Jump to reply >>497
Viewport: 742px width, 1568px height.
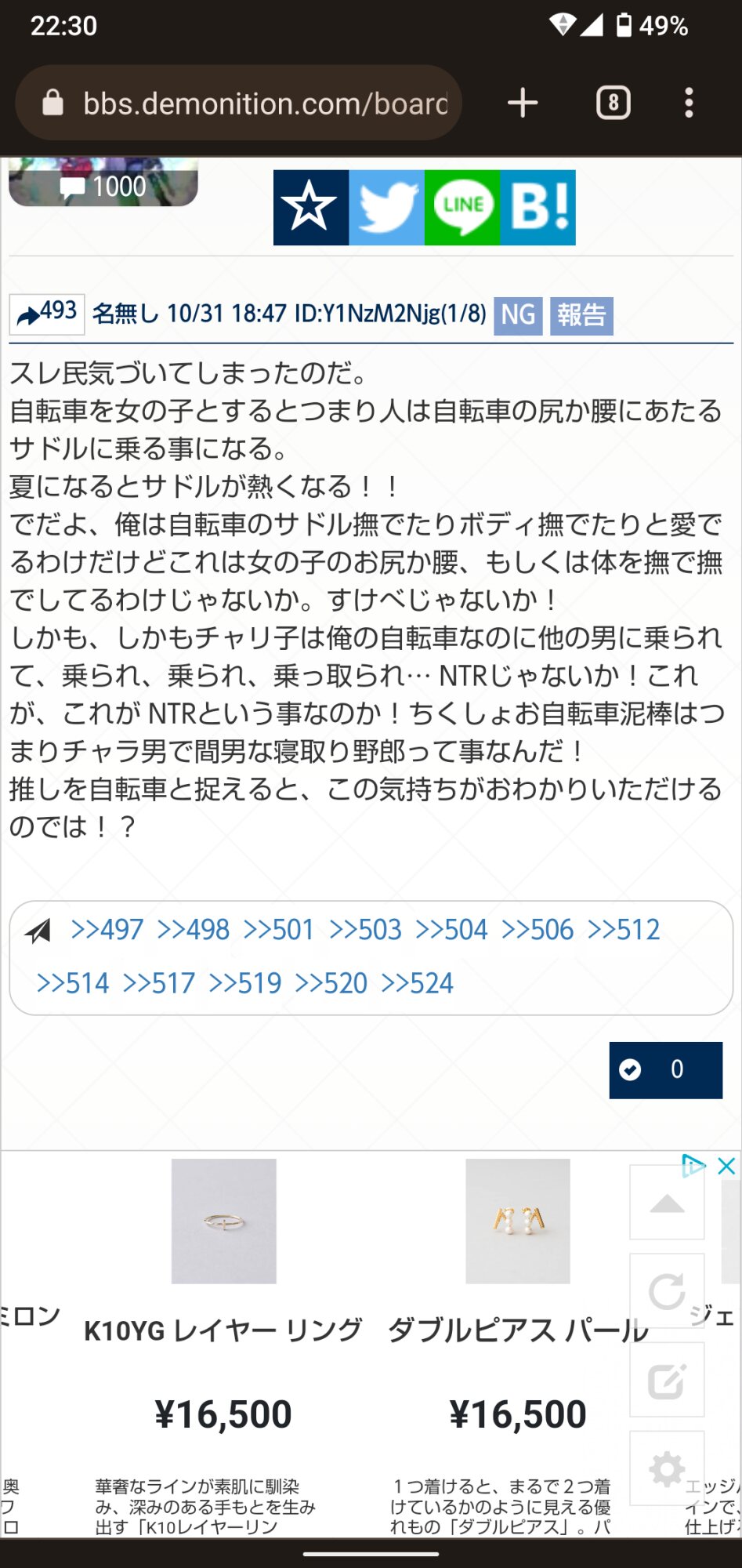pyautogui.click(x=107, y=930)
